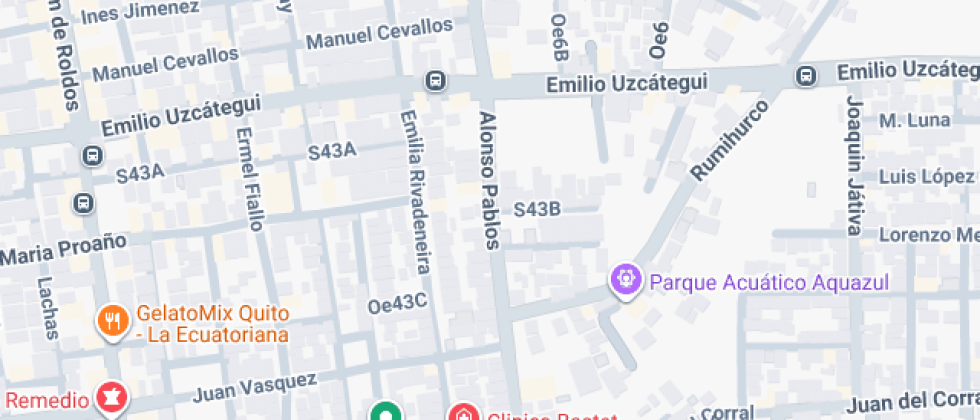The width and height of the screenshot is (980, 420).
Task: Tap the Remedio pharmacy marker
Action: coord(112,398)
